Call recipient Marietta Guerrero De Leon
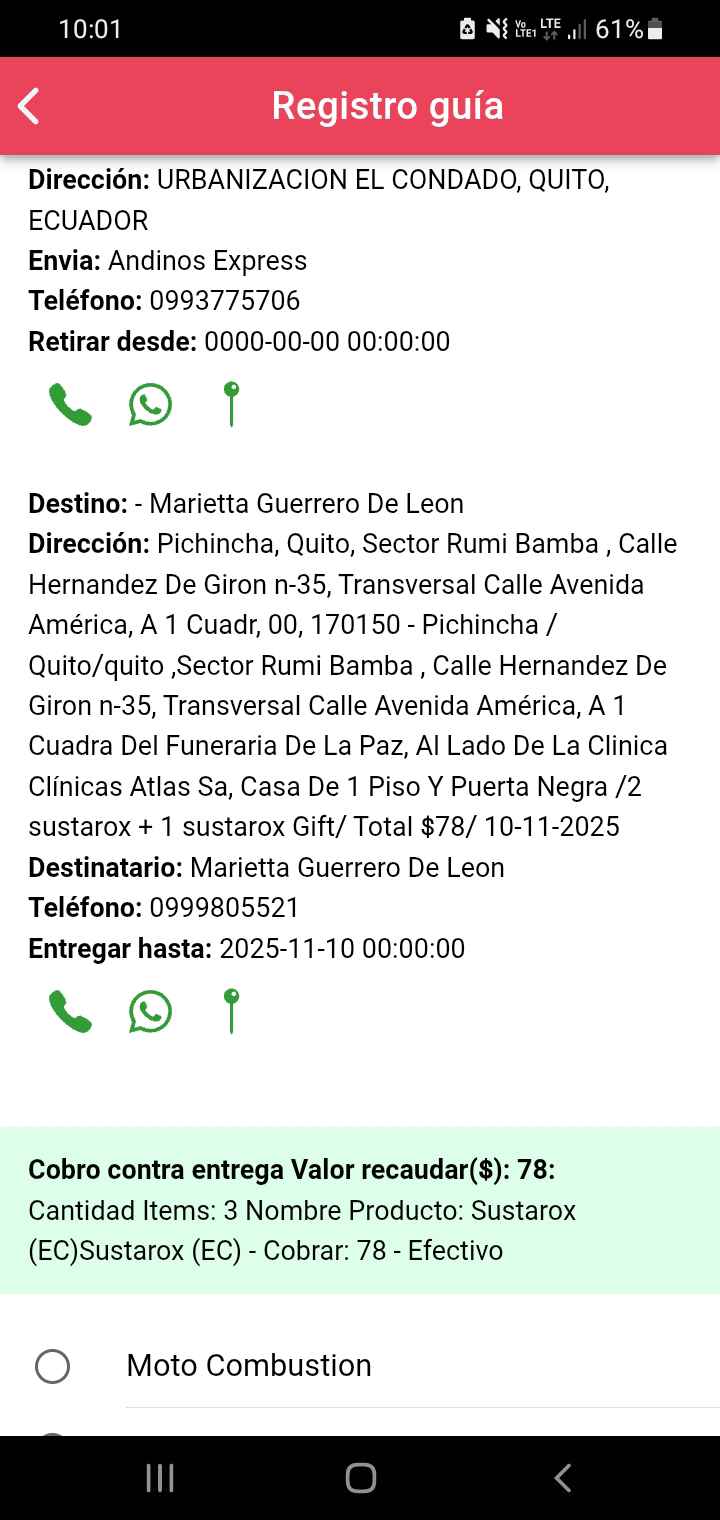 pyautogui.click(x=70, y=1012)
